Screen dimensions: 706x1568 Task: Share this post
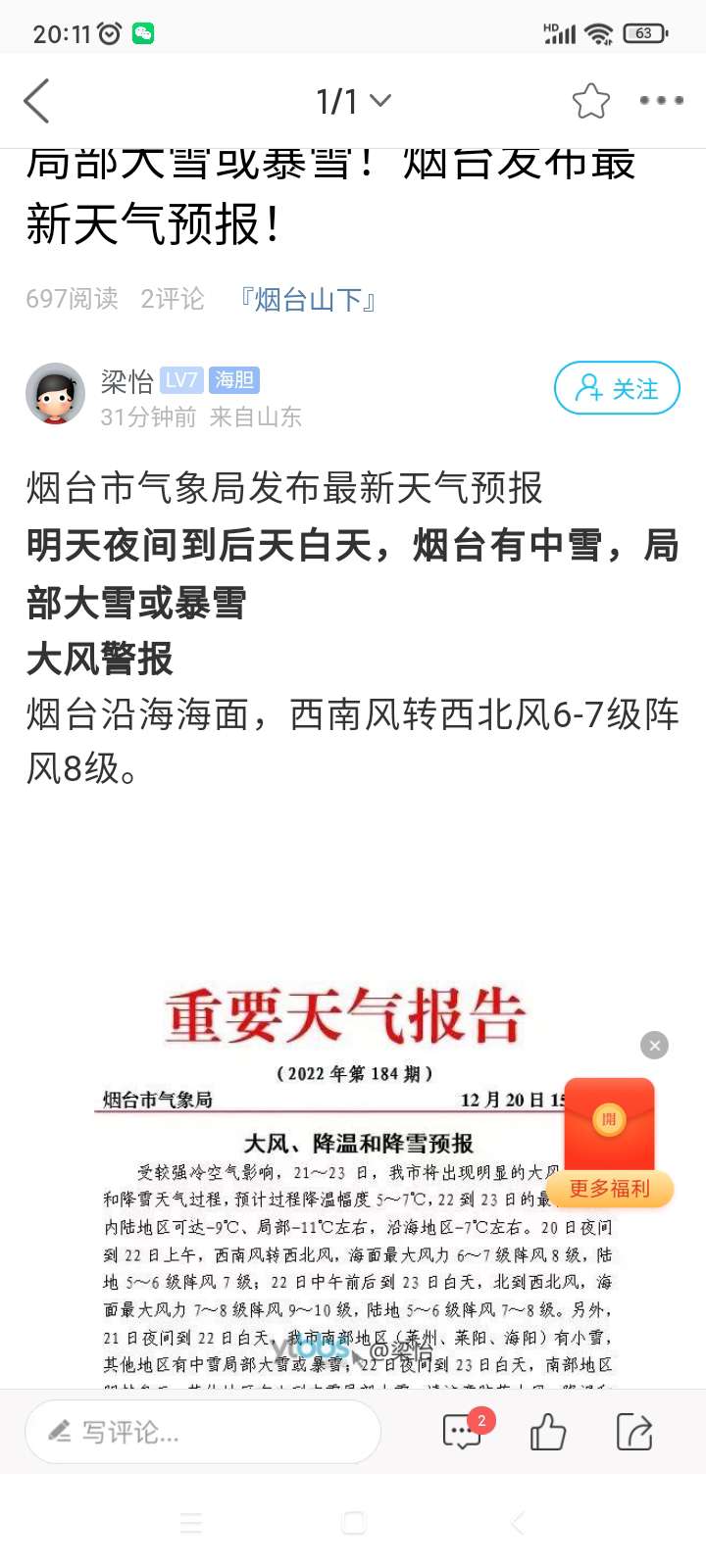pyautogui.click(x=634, y=1433)
